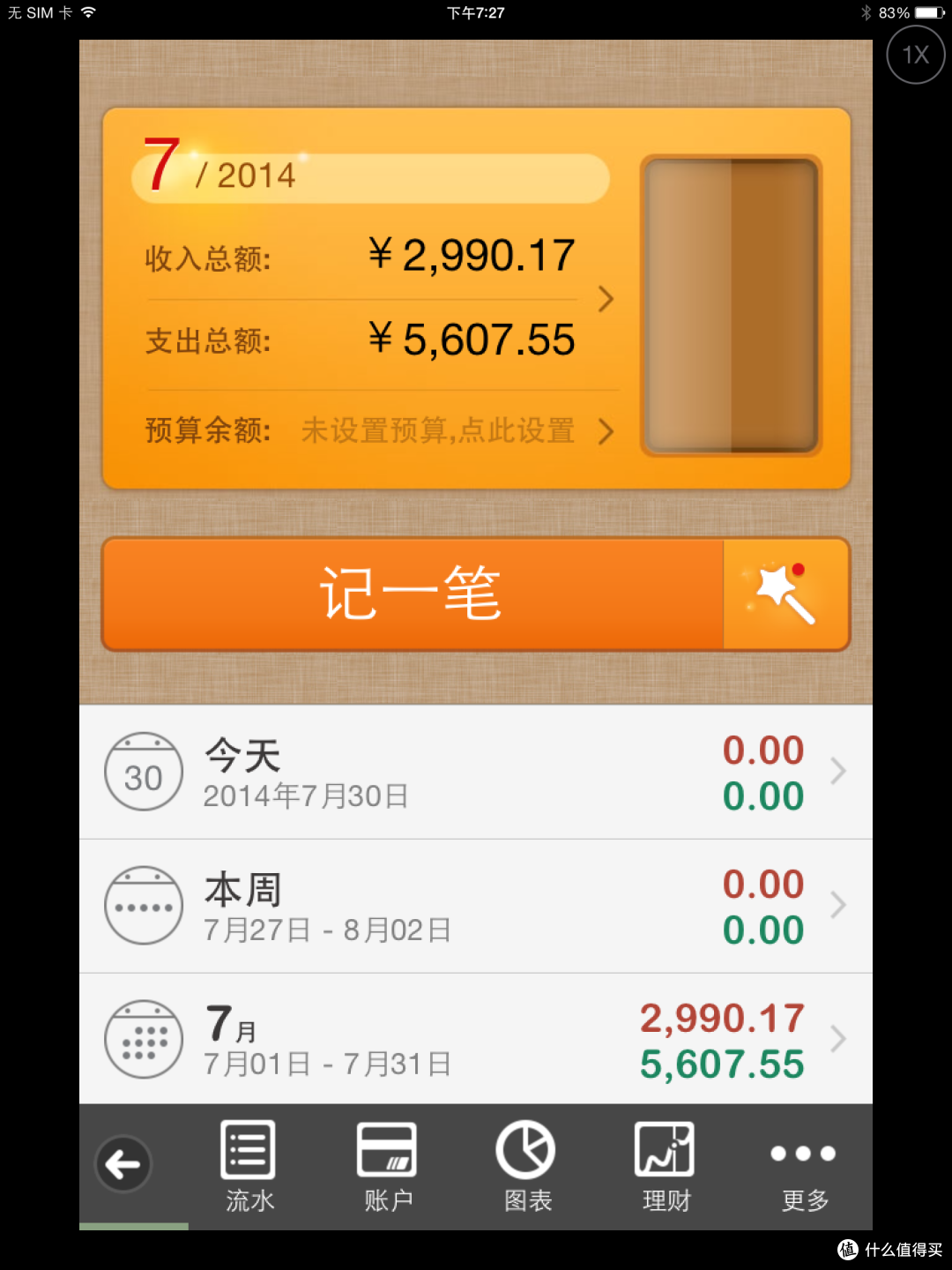Tap the back arrow in bottom bar
Viewport: 952px width, 1270px height.
point(123,1164)
